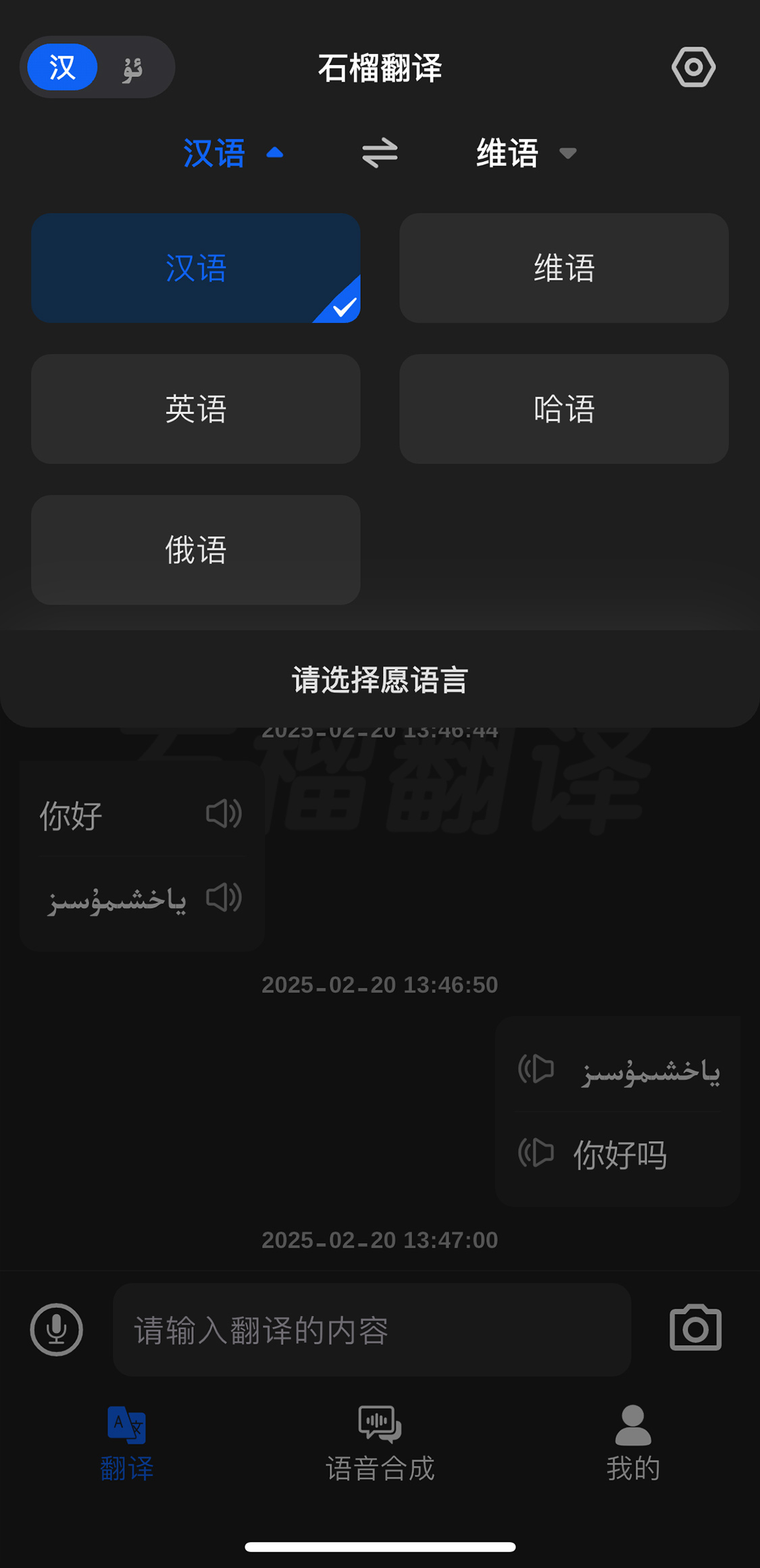The height and width of the screenshot is (1568, 760).
Task: Swap source and target languages
Action: (380, 153)
